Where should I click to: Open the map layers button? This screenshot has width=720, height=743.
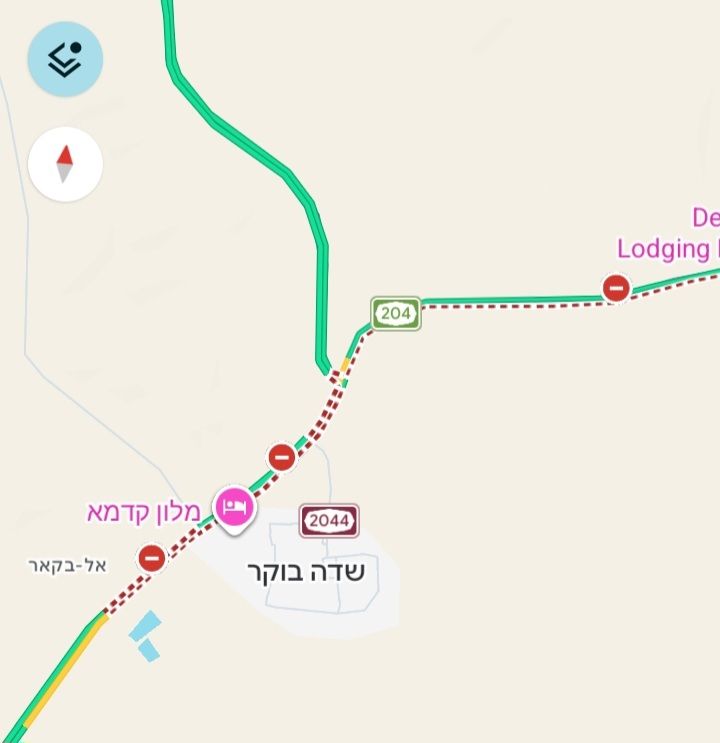click(x=65, y=59)
